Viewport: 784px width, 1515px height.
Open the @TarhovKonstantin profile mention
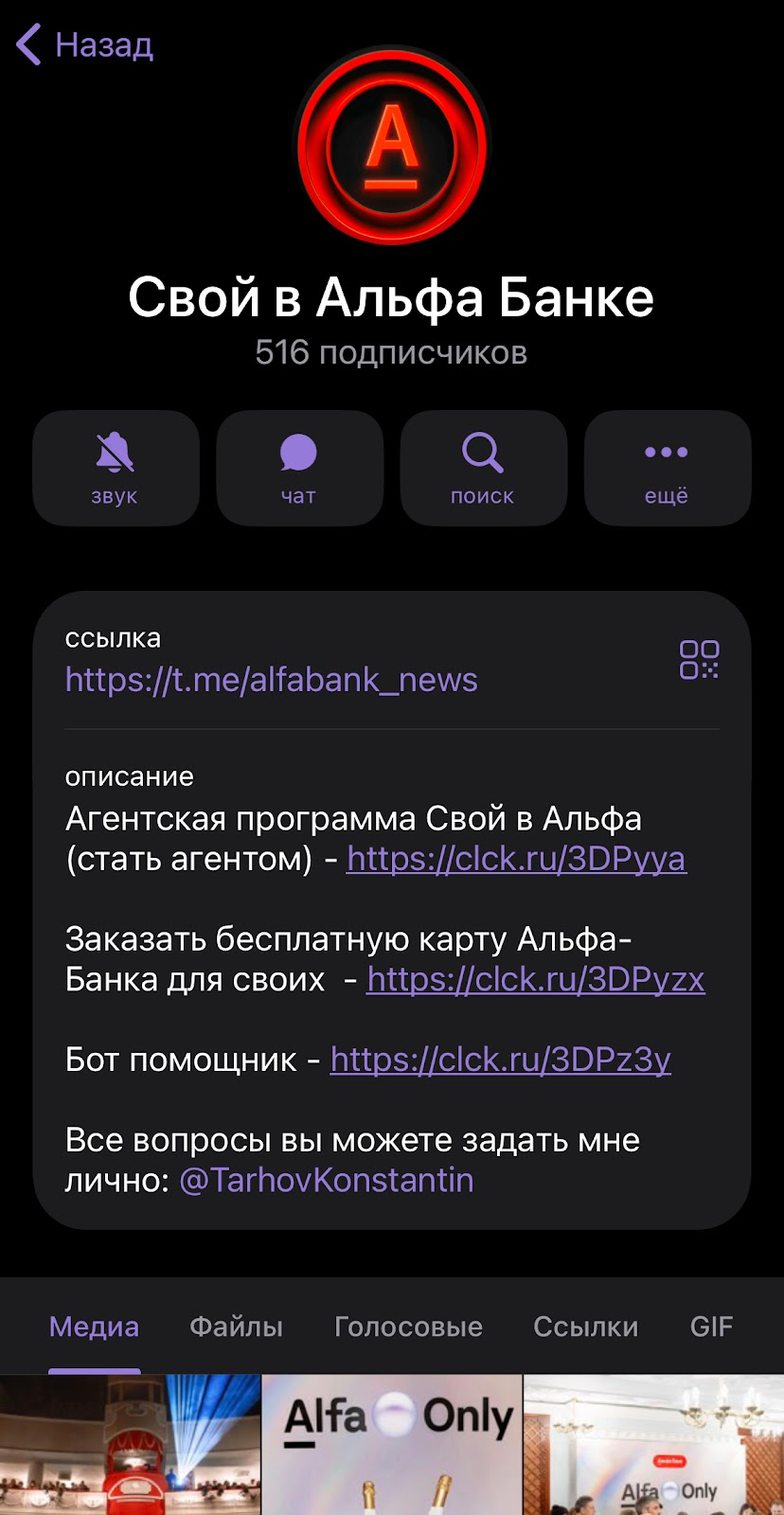click(x=327, y=1181)
